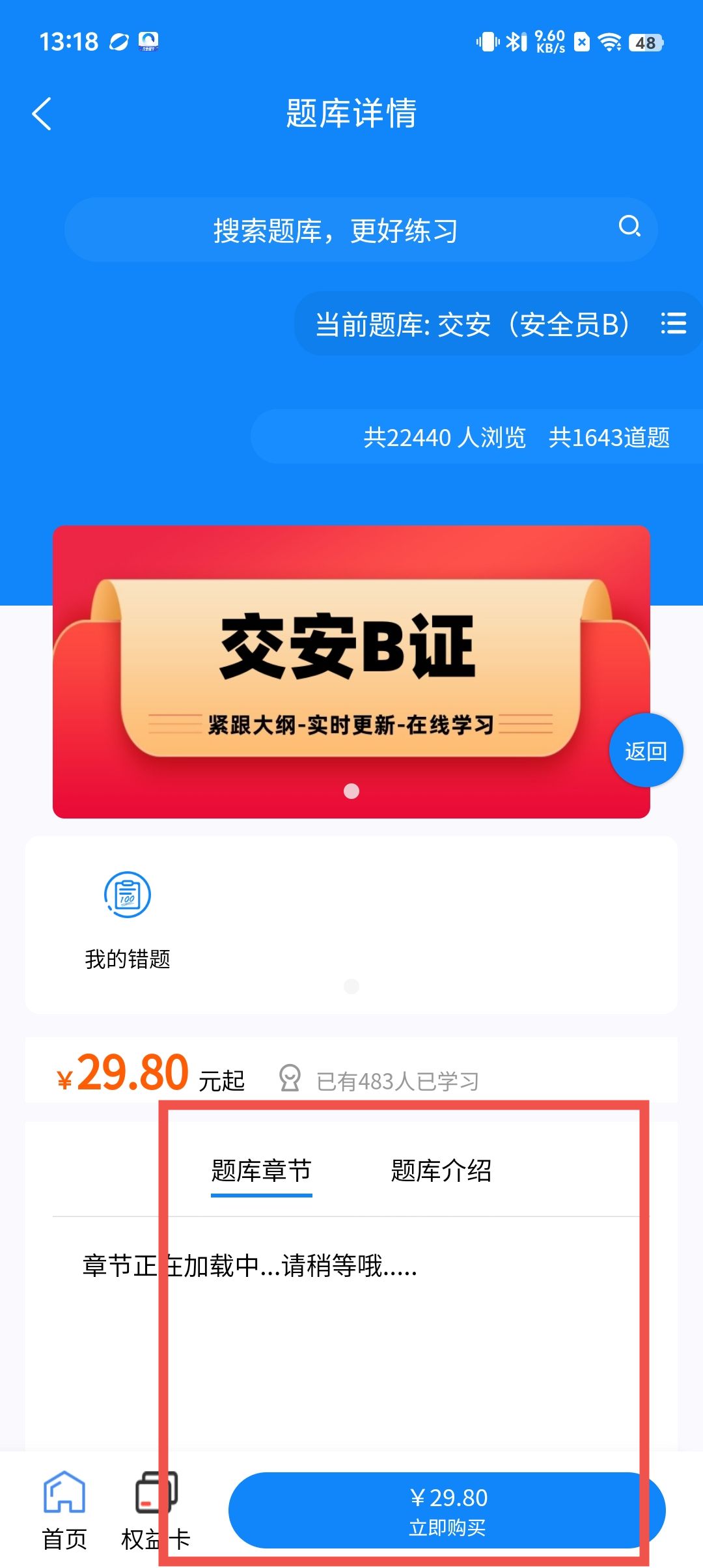
Task: Open 权益卡
Action: pos(156,1511)
